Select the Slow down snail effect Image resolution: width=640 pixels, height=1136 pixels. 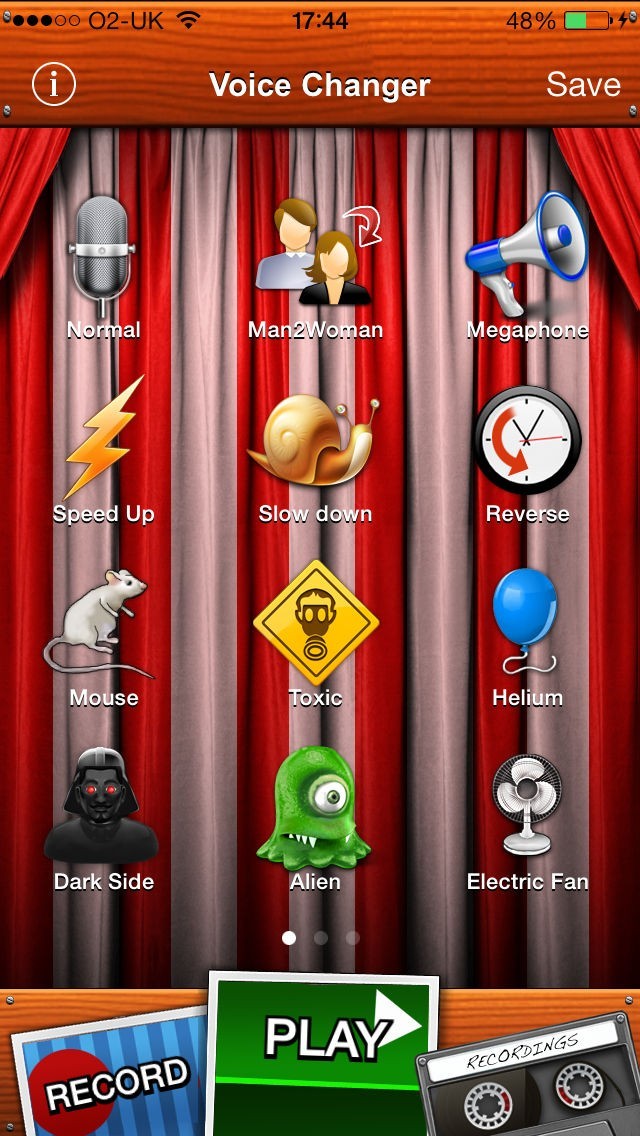315,450
